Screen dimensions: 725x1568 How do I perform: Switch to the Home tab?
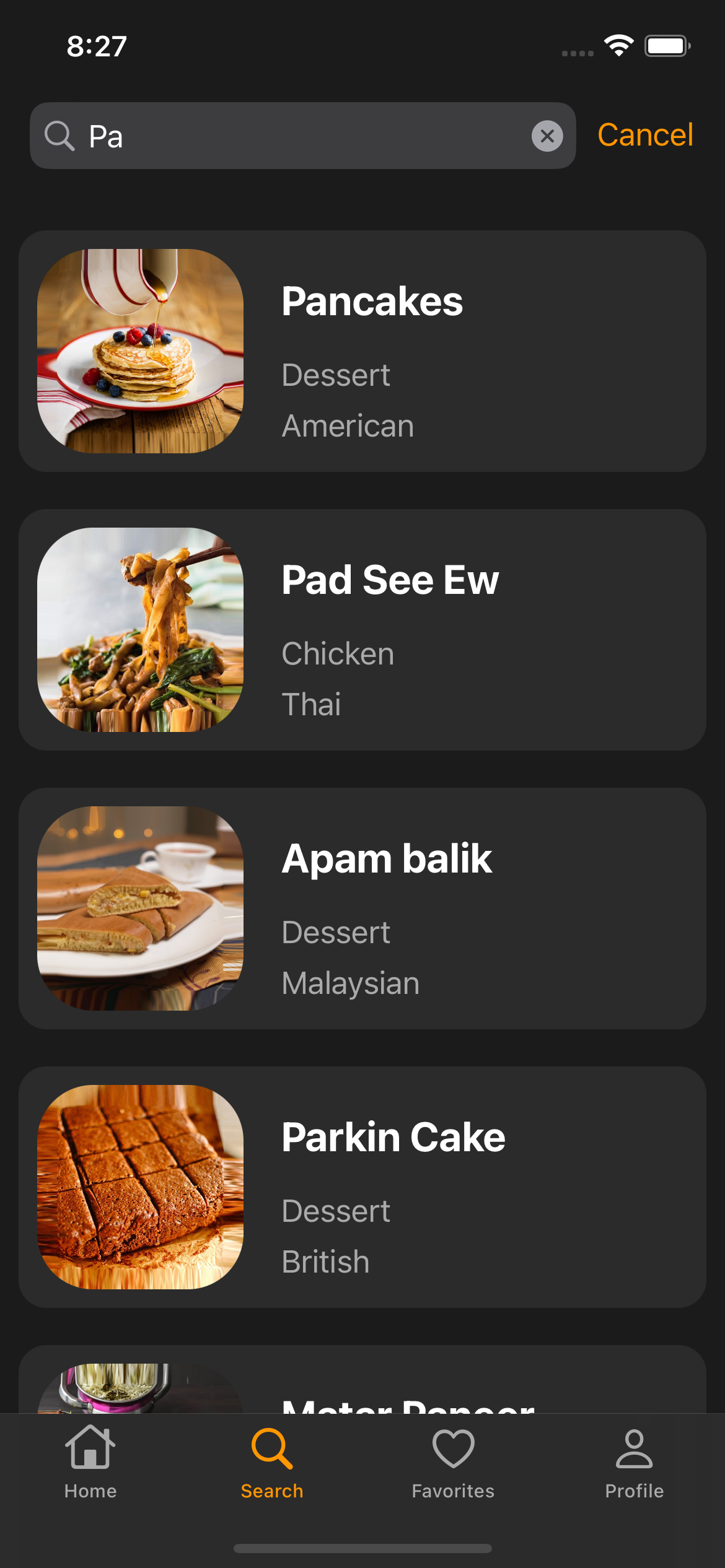coord(90,1463)
